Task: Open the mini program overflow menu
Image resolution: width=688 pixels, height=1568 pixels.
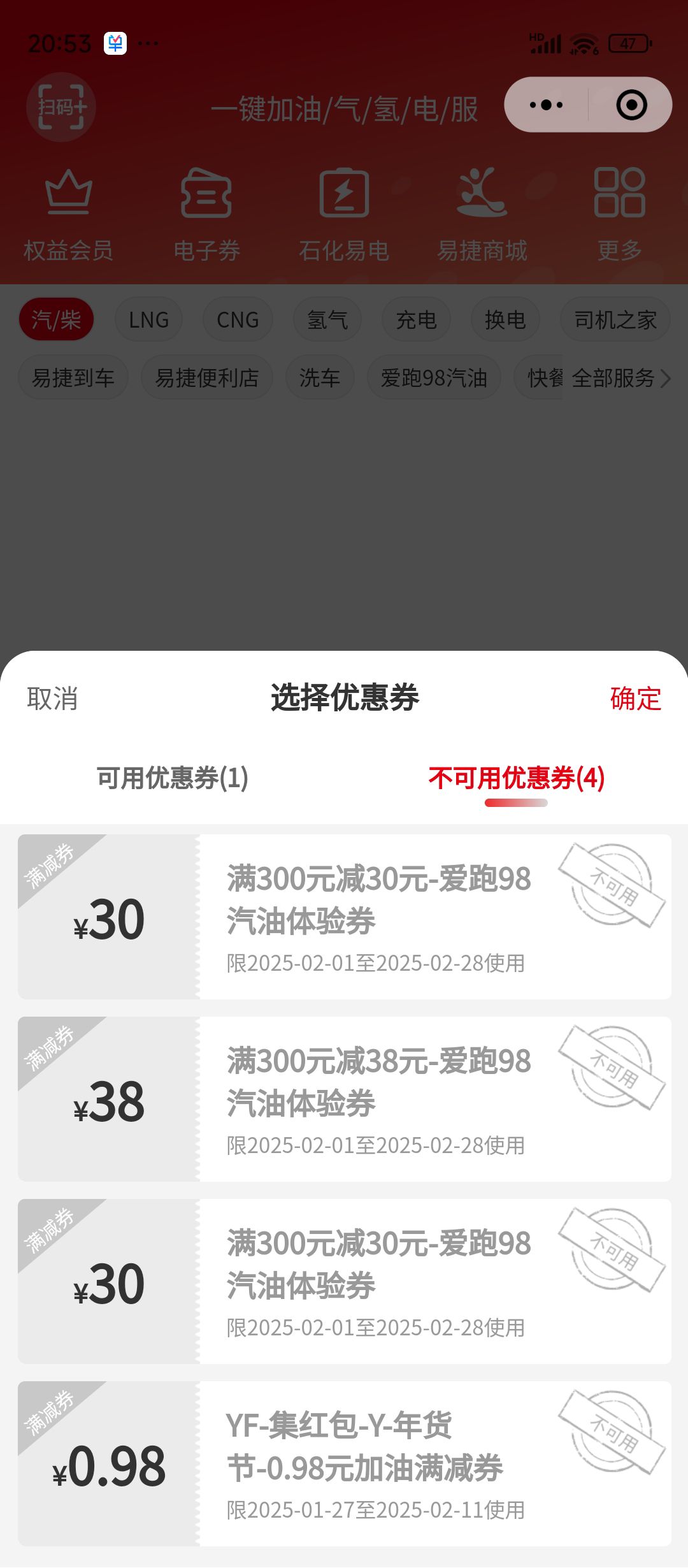Action: (547, 105)
